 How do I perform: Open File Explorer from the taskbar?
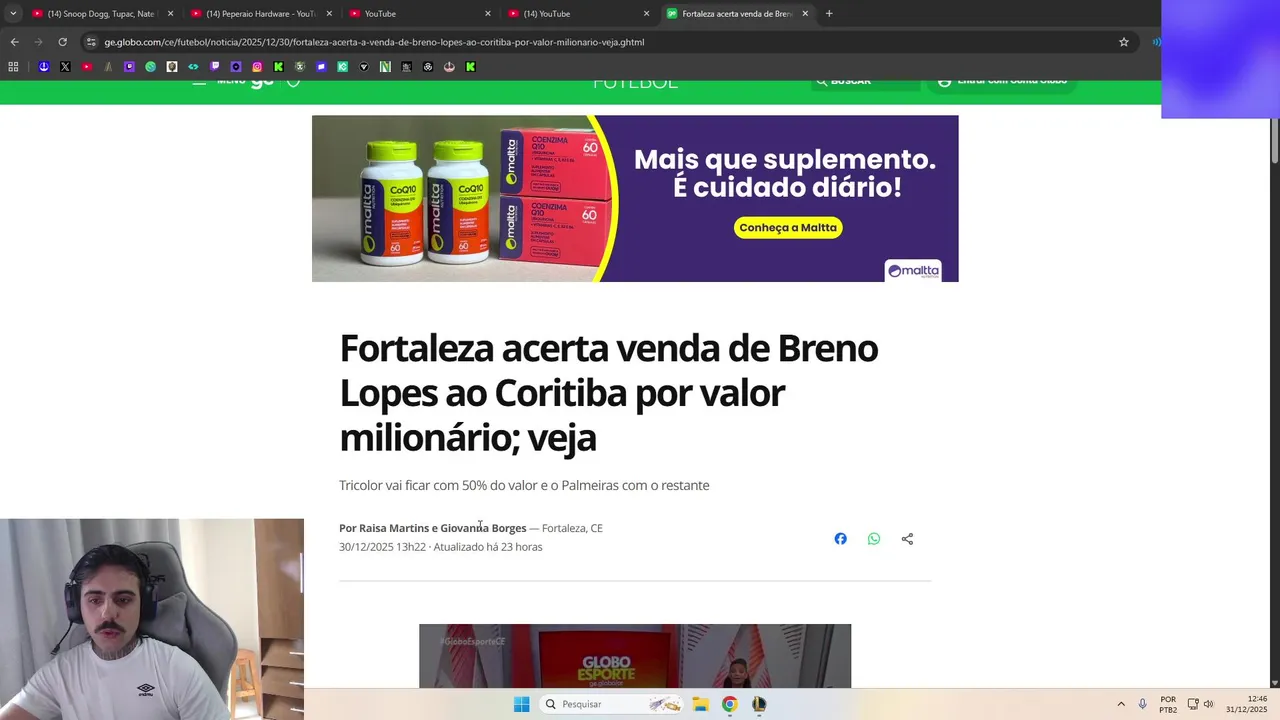(x=700, y=704)
